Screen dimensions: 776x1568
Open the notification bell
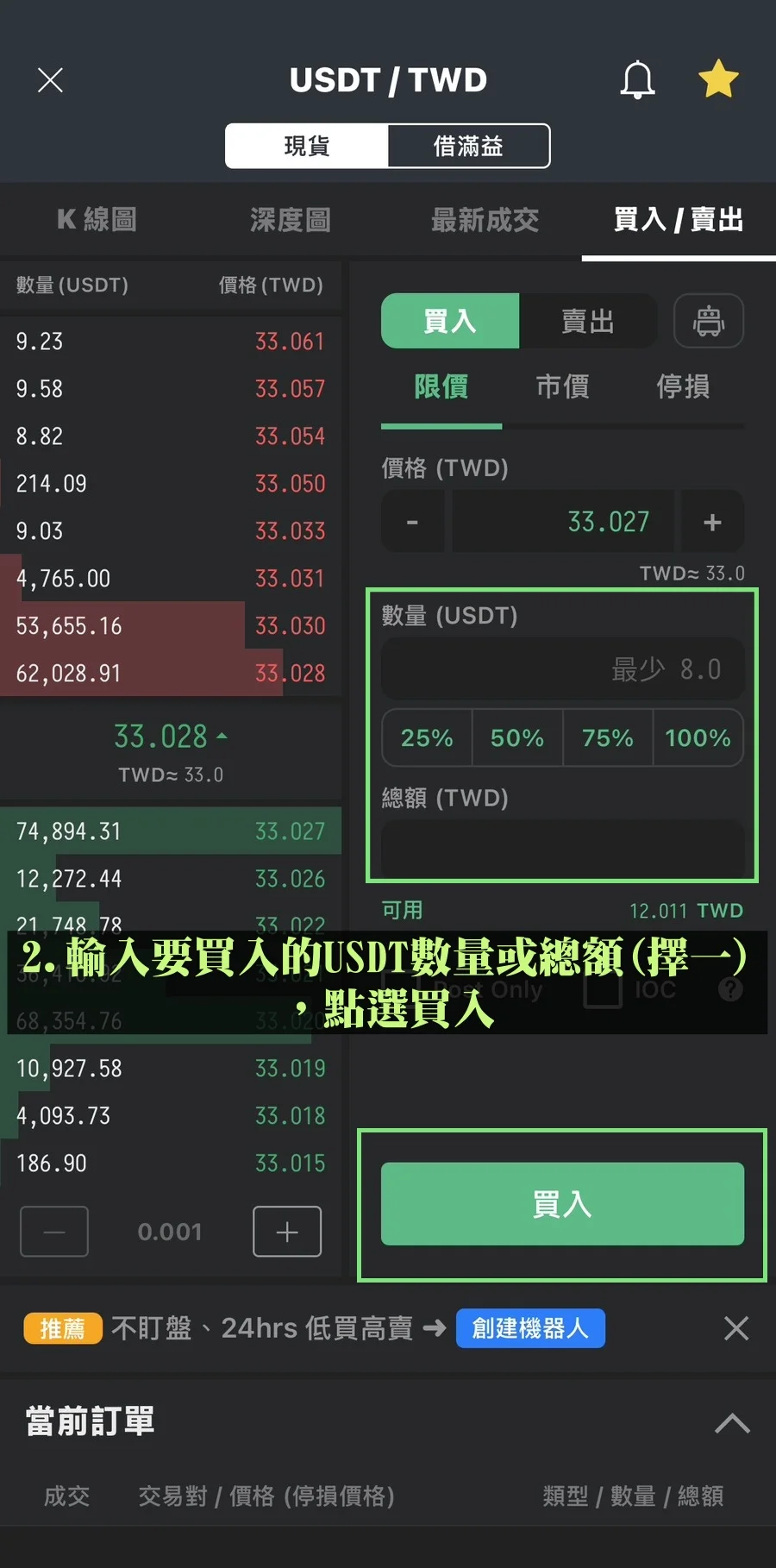click(637, 79)
